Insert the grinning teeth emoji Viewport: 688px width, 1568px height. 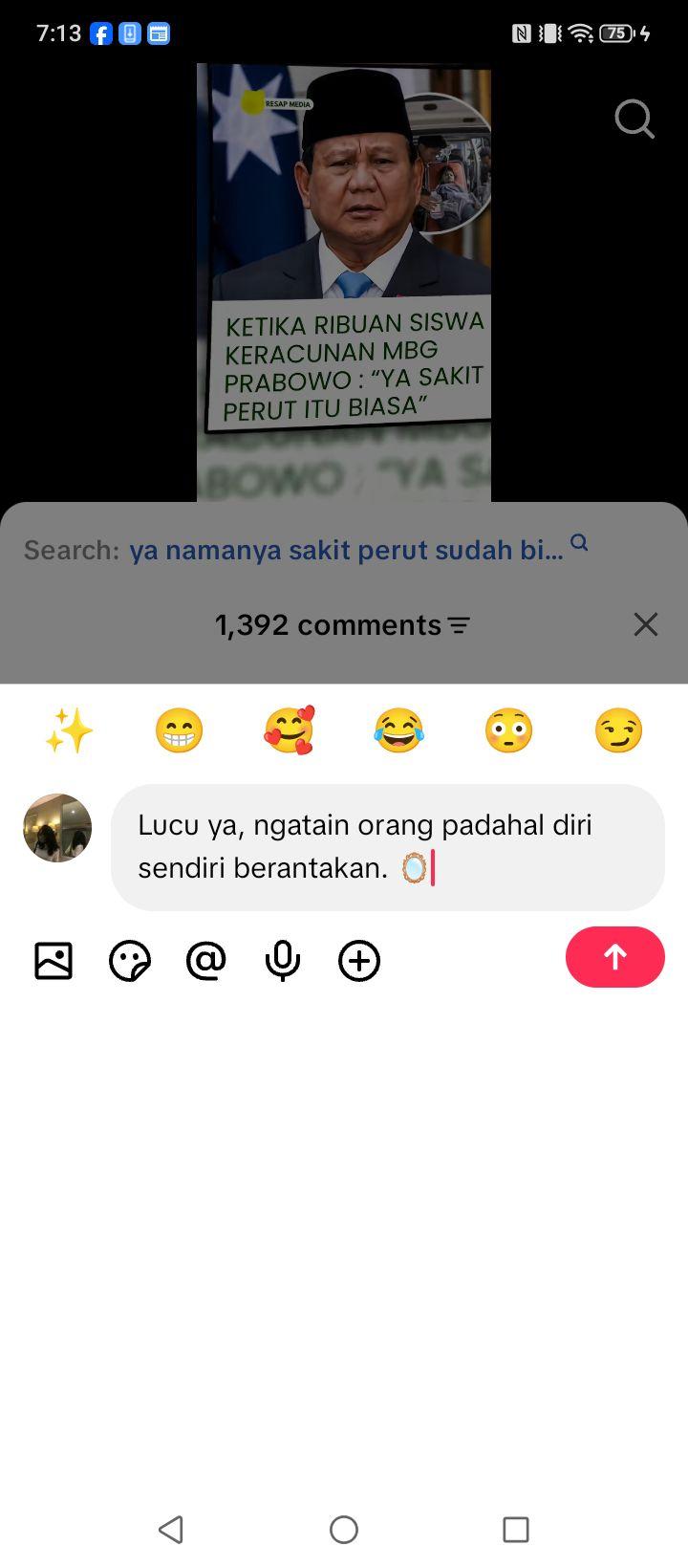pos(180,731)
